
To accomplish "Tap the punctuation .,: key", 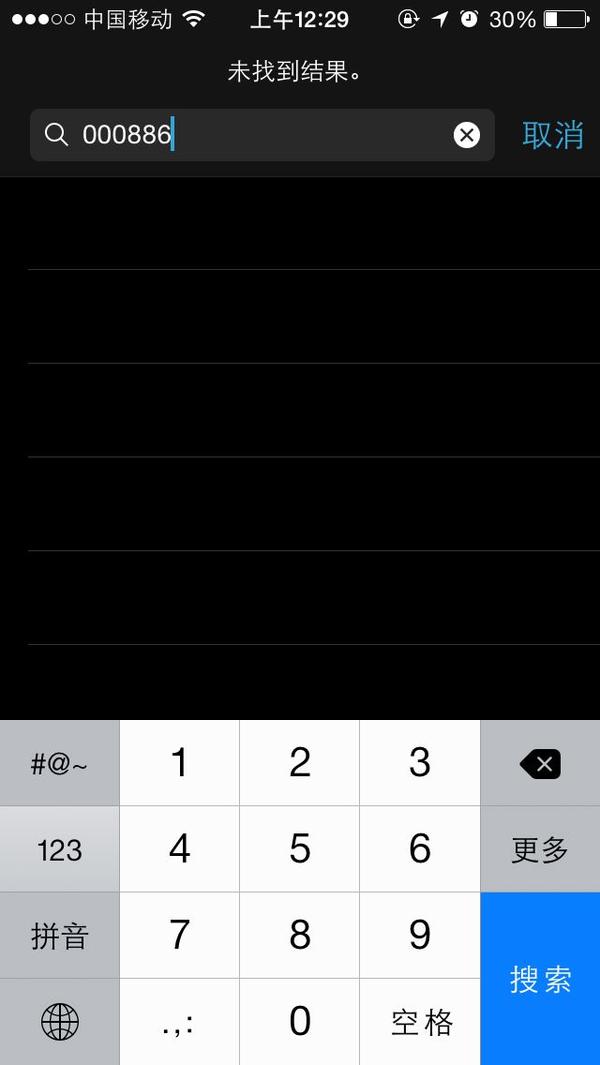I will (x=179, y=1022).
